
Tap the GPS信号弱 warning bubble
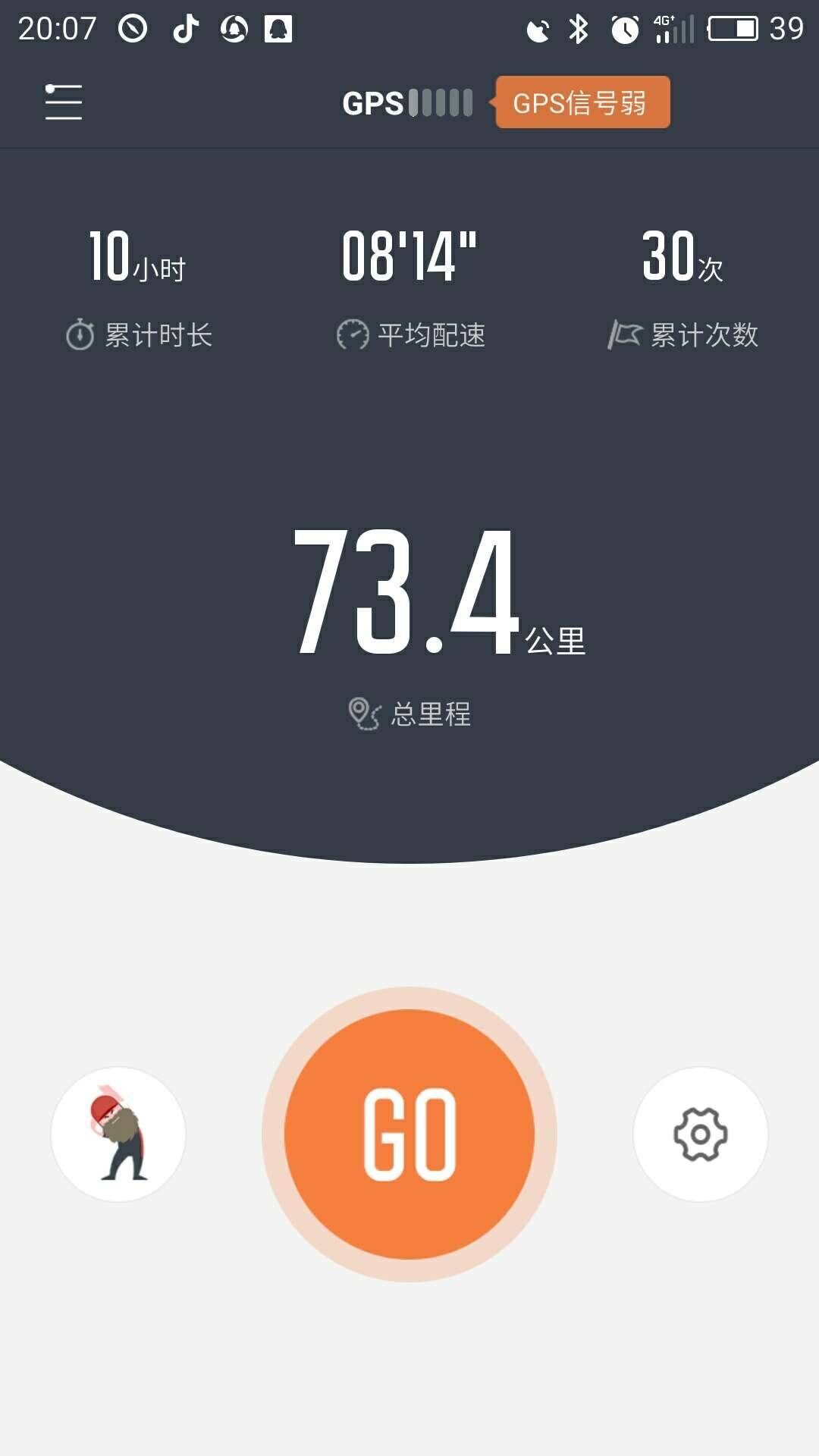[x=582, y=102]
